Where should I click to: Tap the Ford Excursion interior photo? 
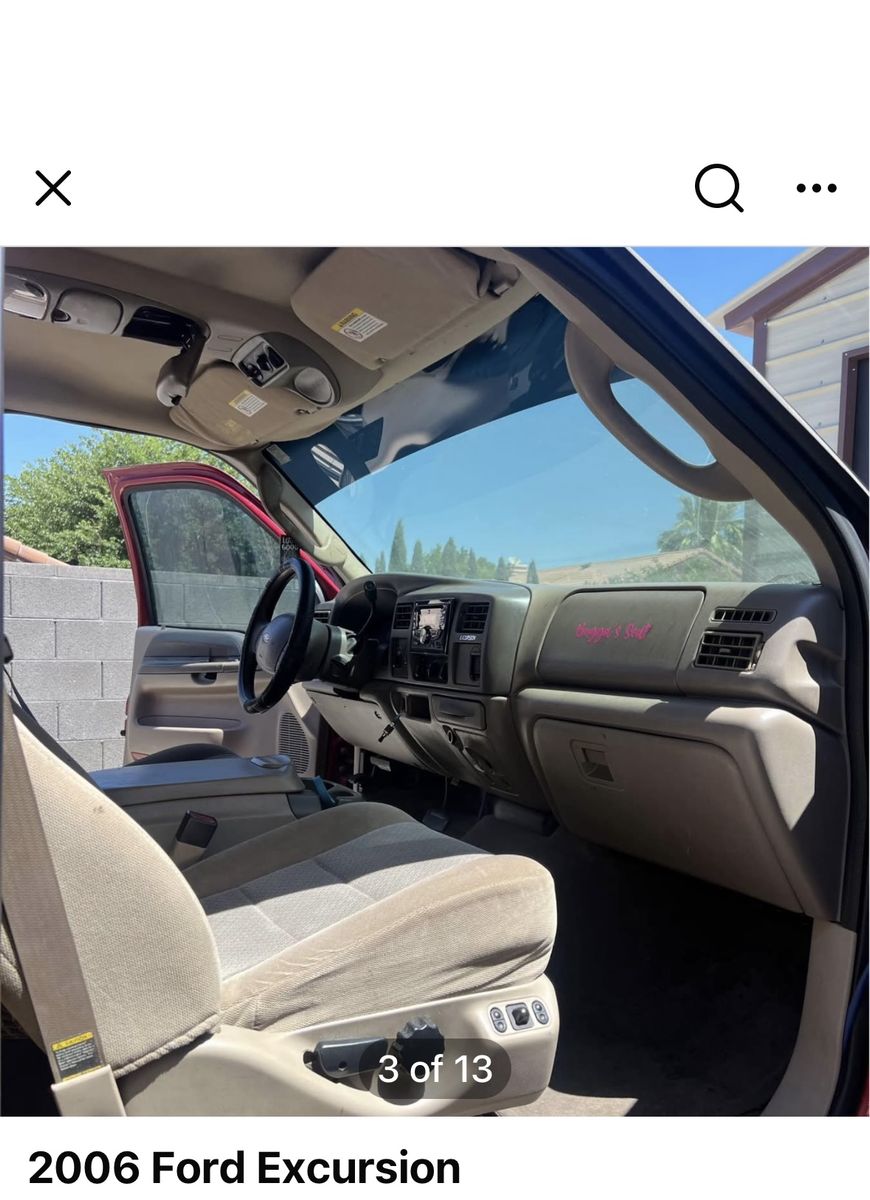pyautogui.click(x=435, y=681)
